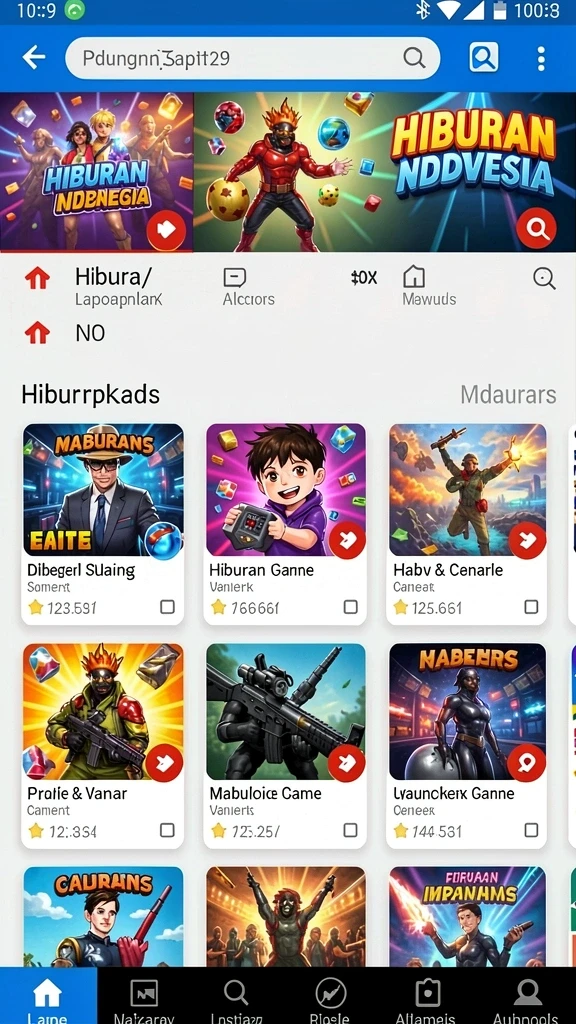The height and width of the screenshot is (1024, 576).
Task: Tap the red search button on the banner
Action: click(536, 229)
